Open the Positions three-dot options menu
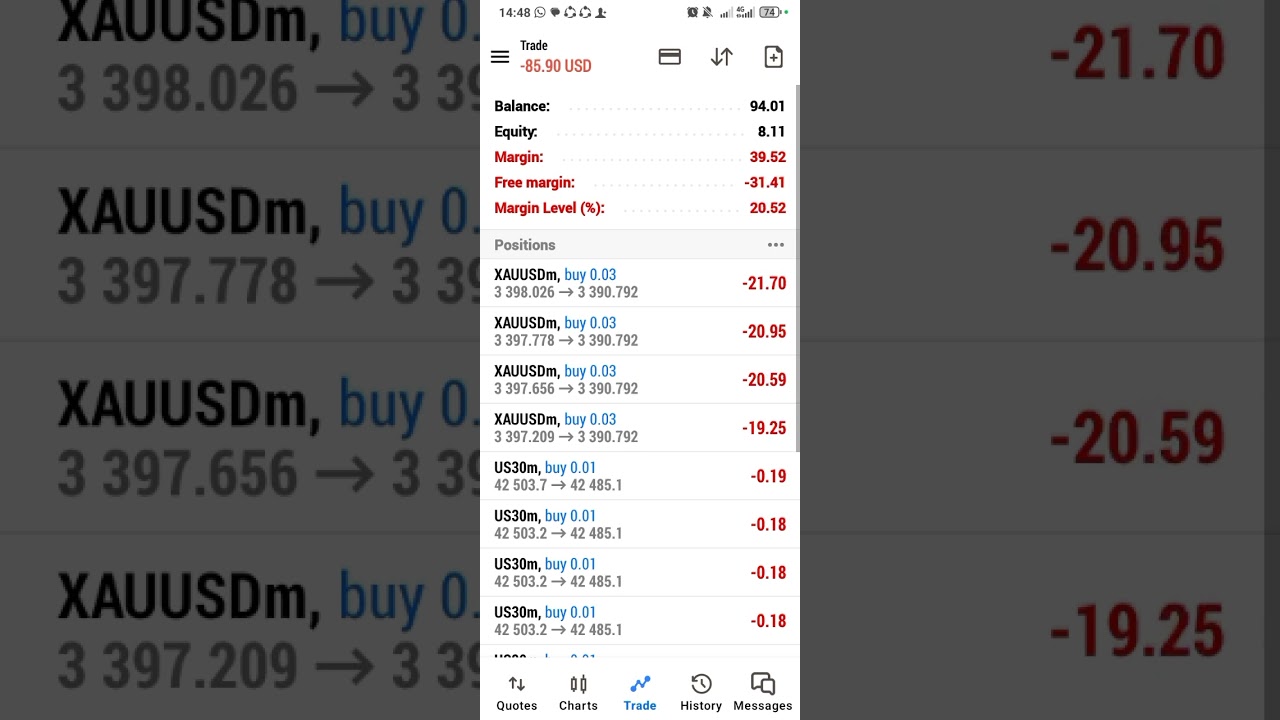The image size is (1280, 720). (x=775, y=245)
